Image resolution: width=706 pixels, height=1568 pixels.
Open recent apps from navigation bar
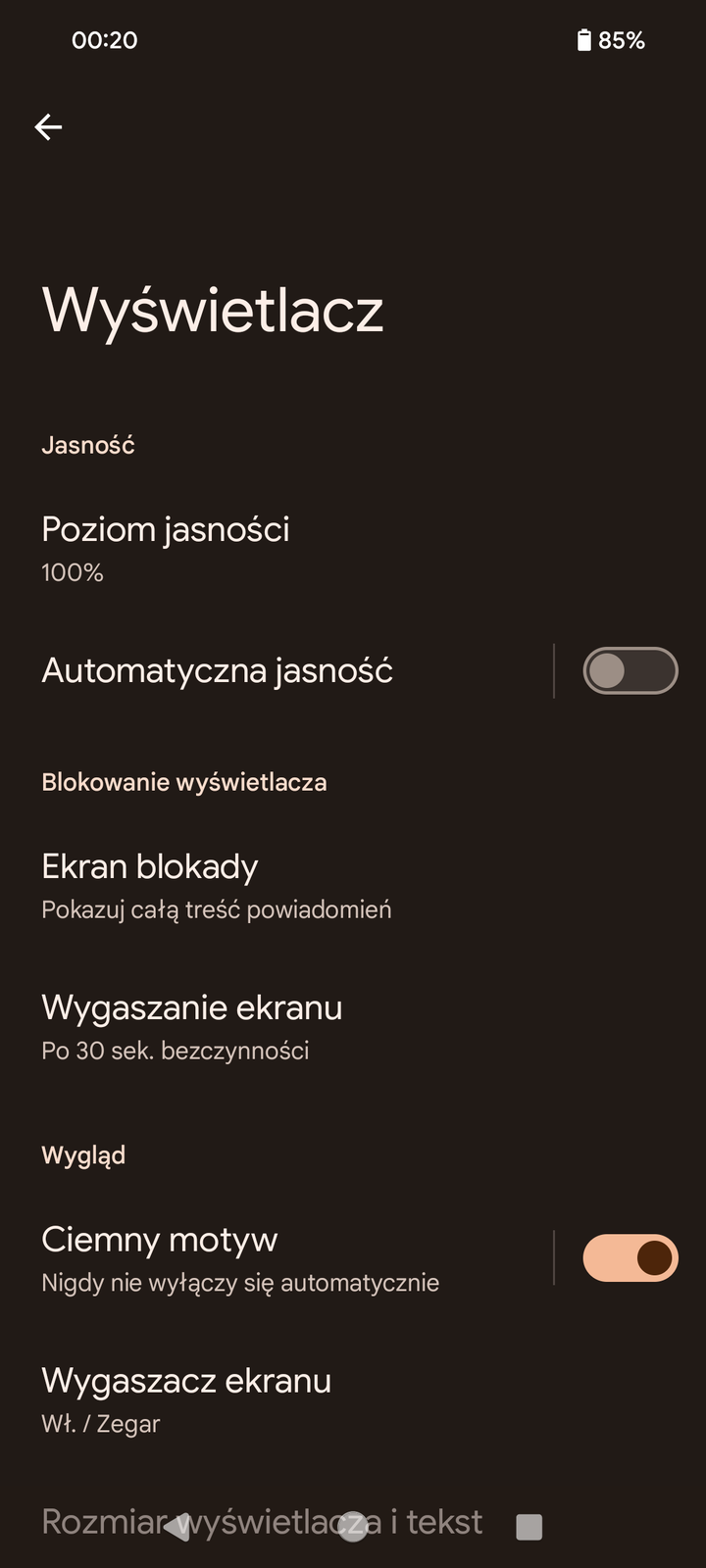[529, 1526]
